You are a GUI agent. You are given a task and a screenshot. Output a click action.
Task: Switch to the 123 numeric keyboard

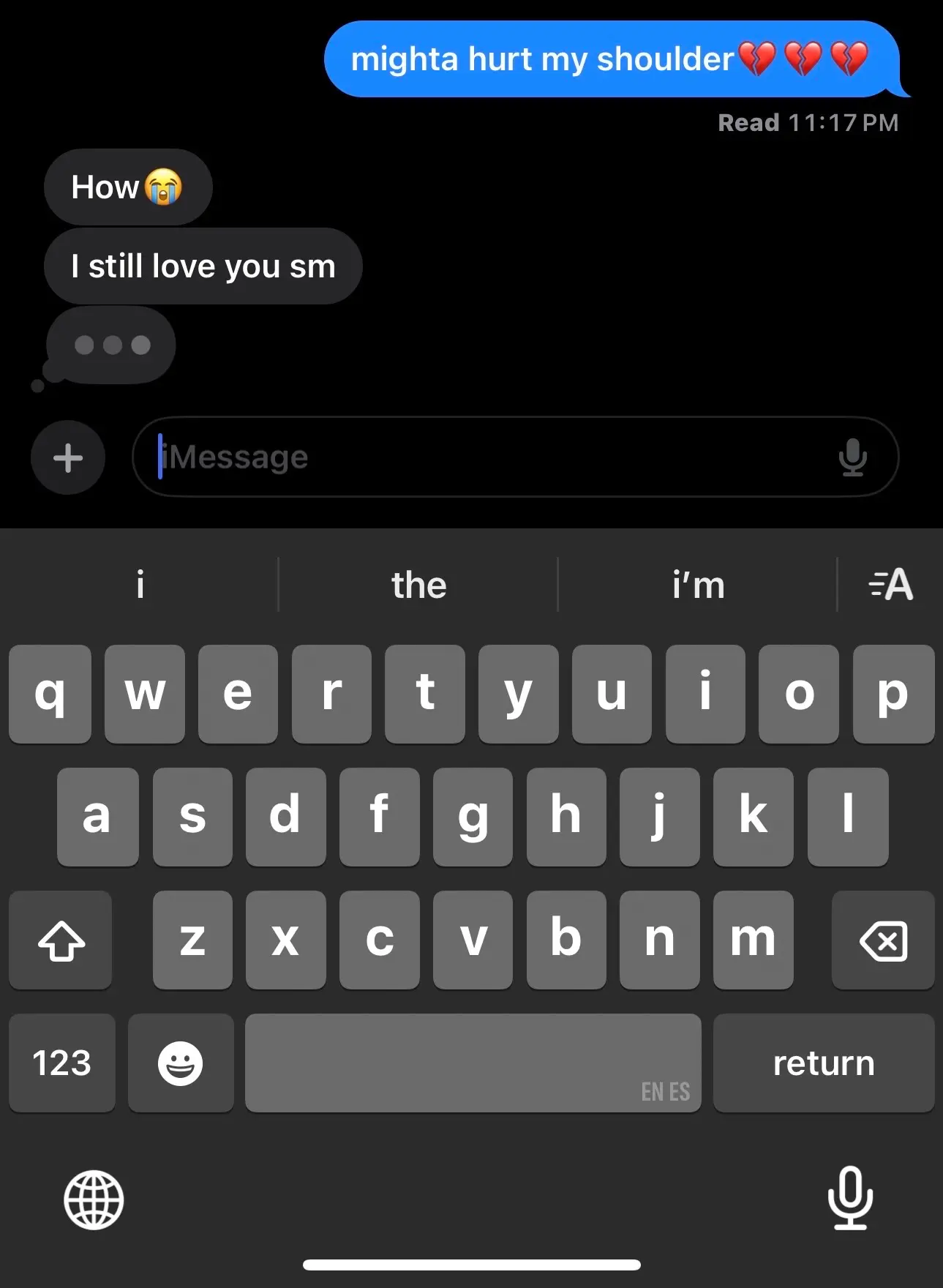coord(62,1063)
